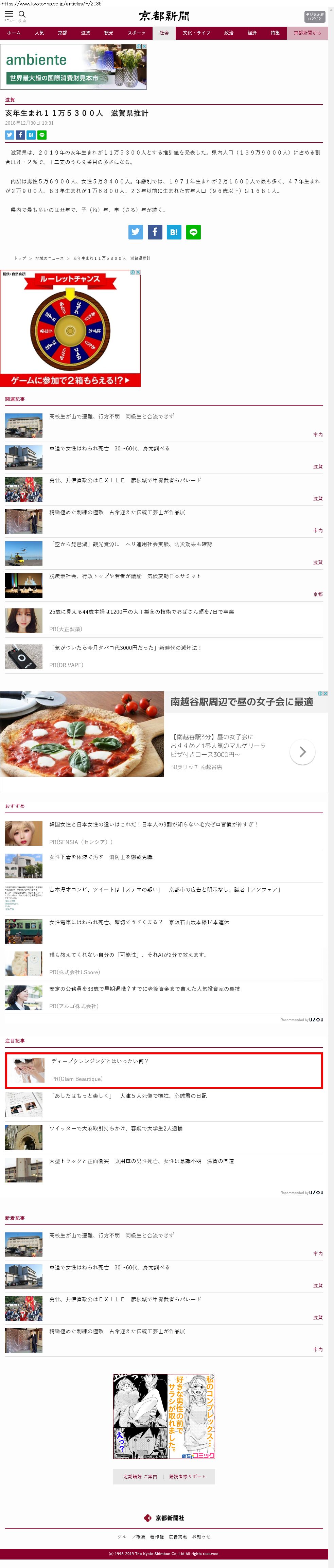
Task: Select the 経済 navigation tab
Action: point(252,33)
